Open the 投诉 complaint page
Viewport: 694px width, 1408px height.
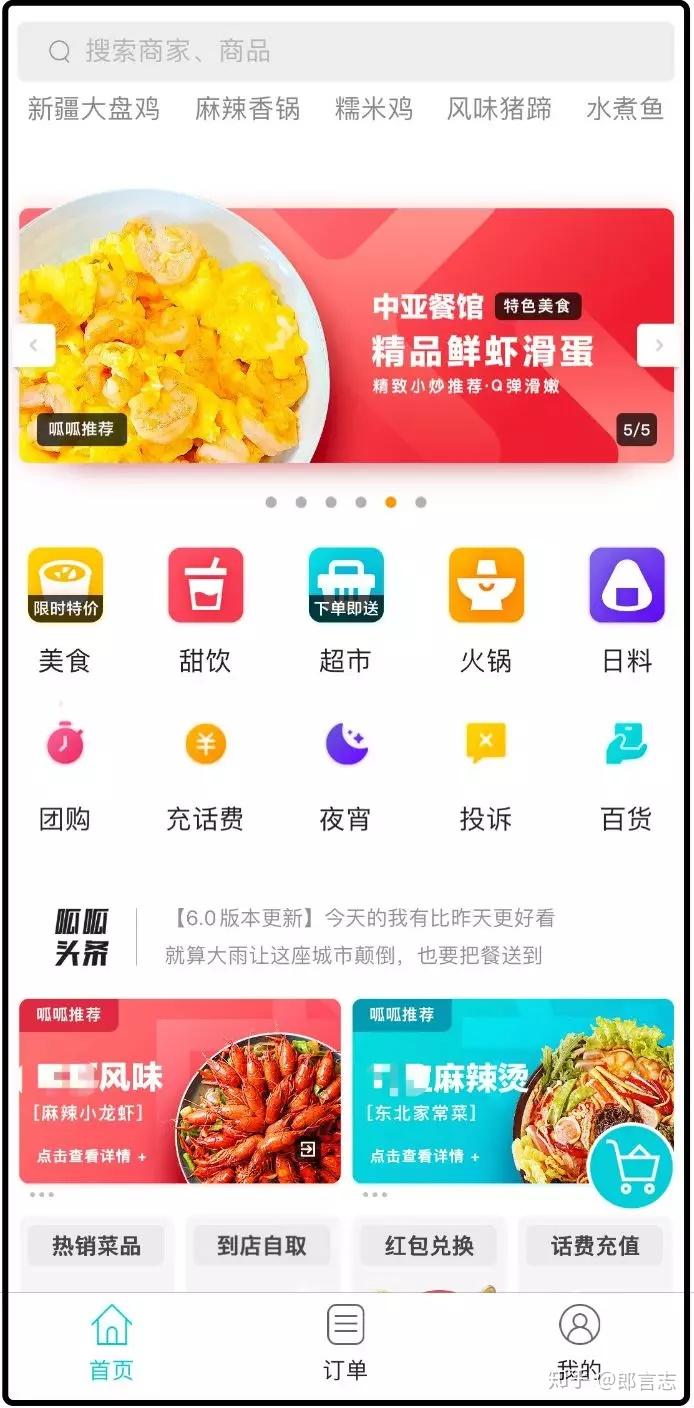tap(486, 775)
